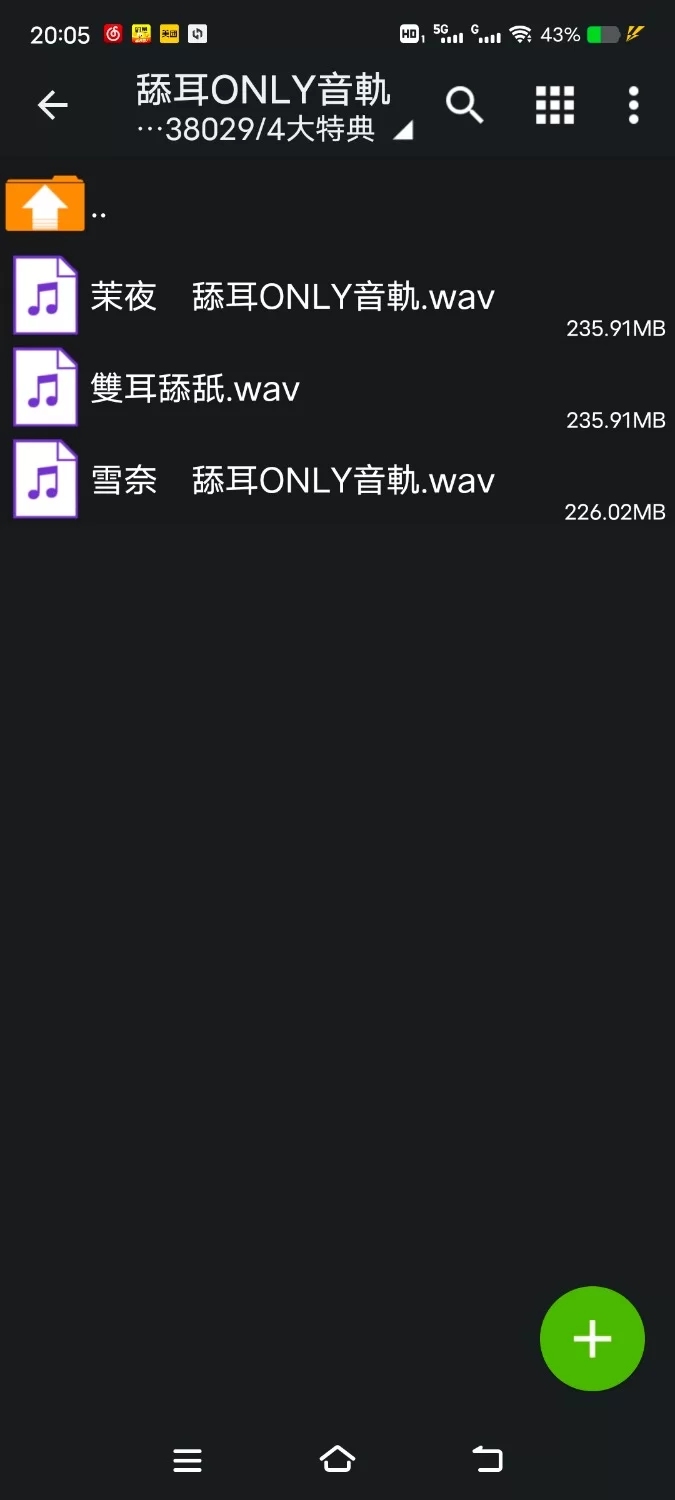Viewport: 675px width, 1500px height.
Task: Go to the system home screen
Action: click(337, 1459)
